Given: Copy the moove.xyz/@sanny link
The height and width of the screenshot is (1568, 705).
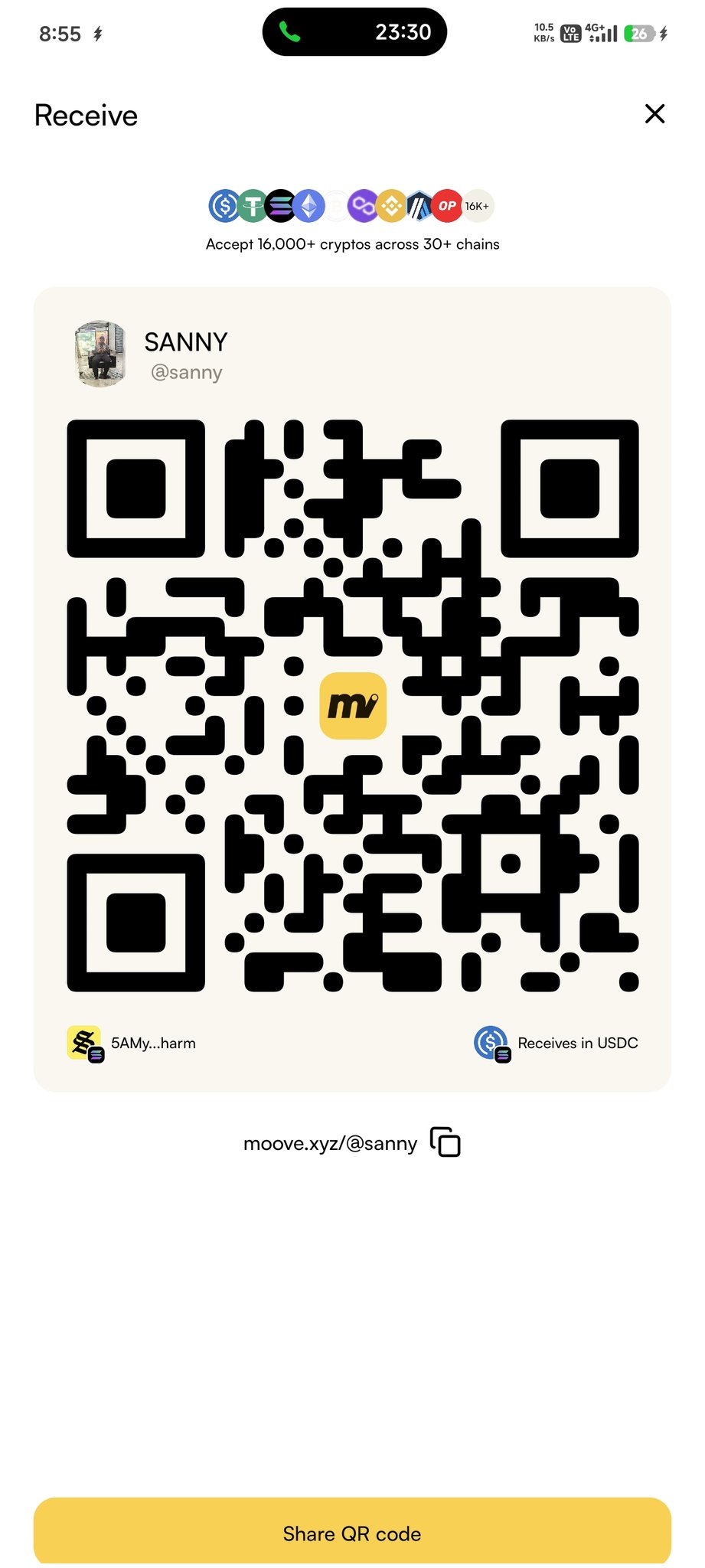Looking at the screenshot, I should coord(445,1142).
